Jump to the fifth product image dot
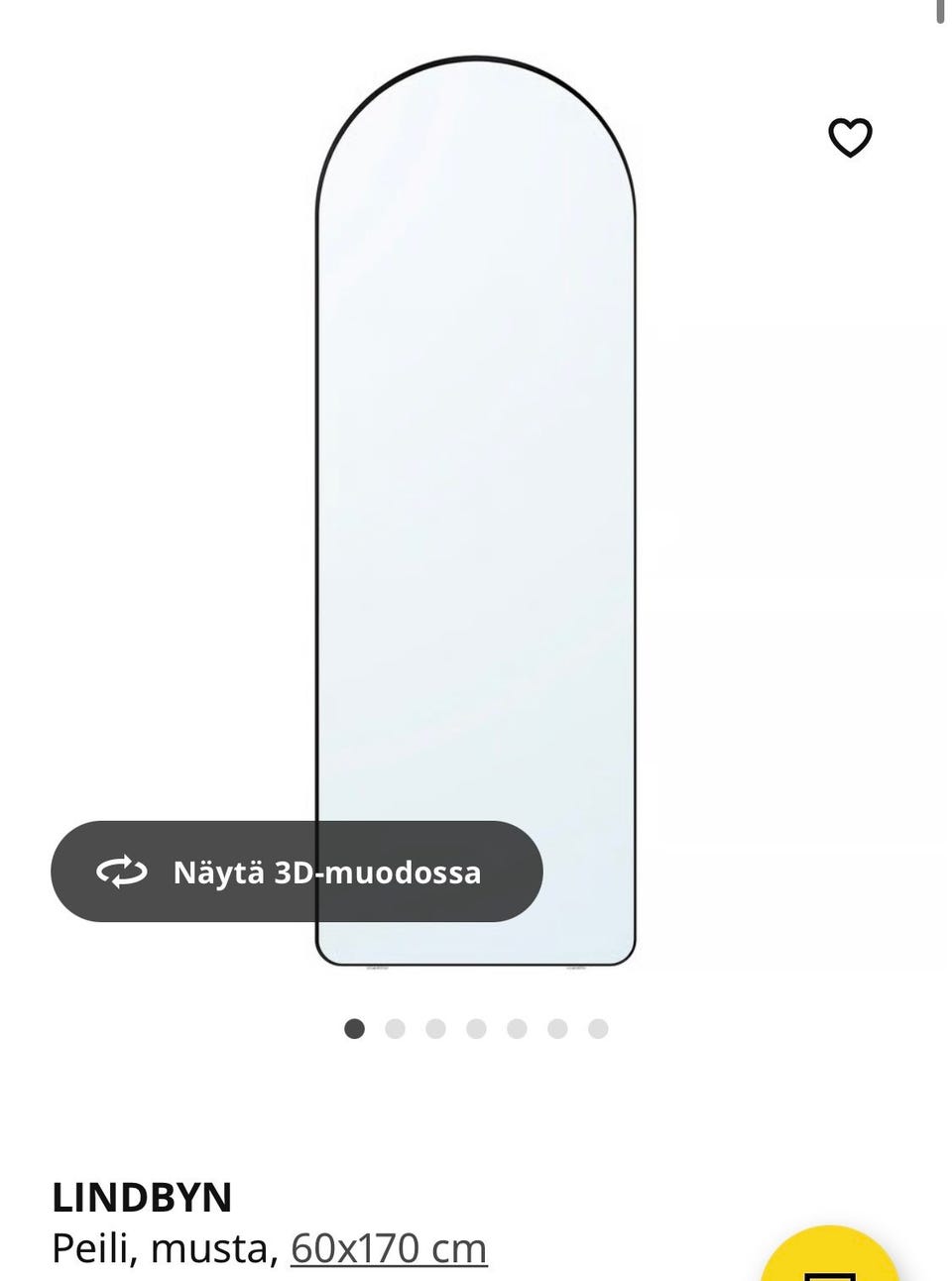952x1281 pixels. 516,1029
